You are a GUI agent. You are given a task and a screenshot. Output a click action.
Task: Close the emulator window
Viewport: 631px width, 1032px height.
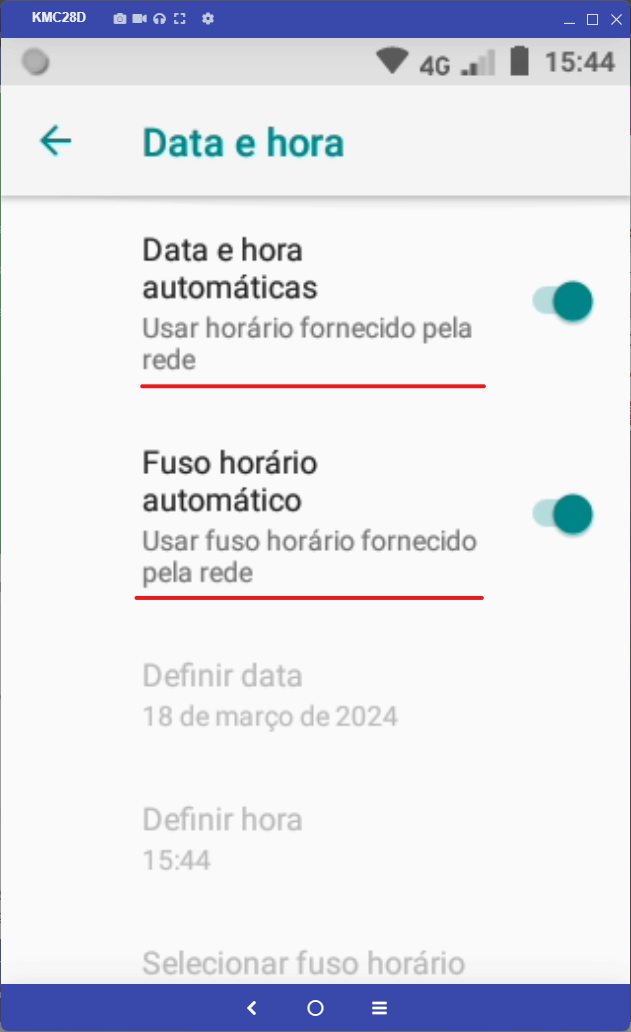click(x=617, y=19)
